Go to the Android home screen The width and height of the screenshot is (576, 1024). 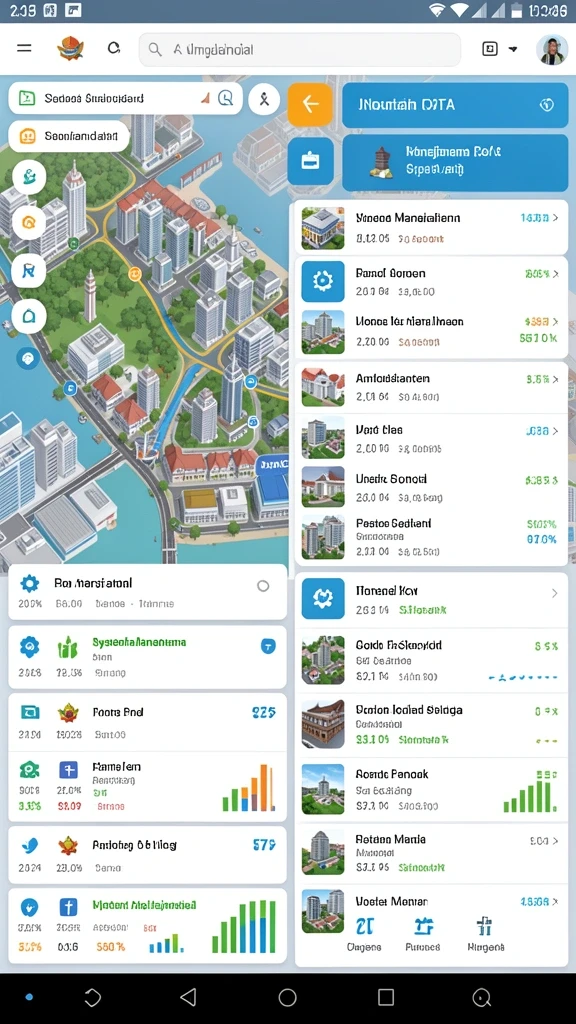click(x=287, y=997)
